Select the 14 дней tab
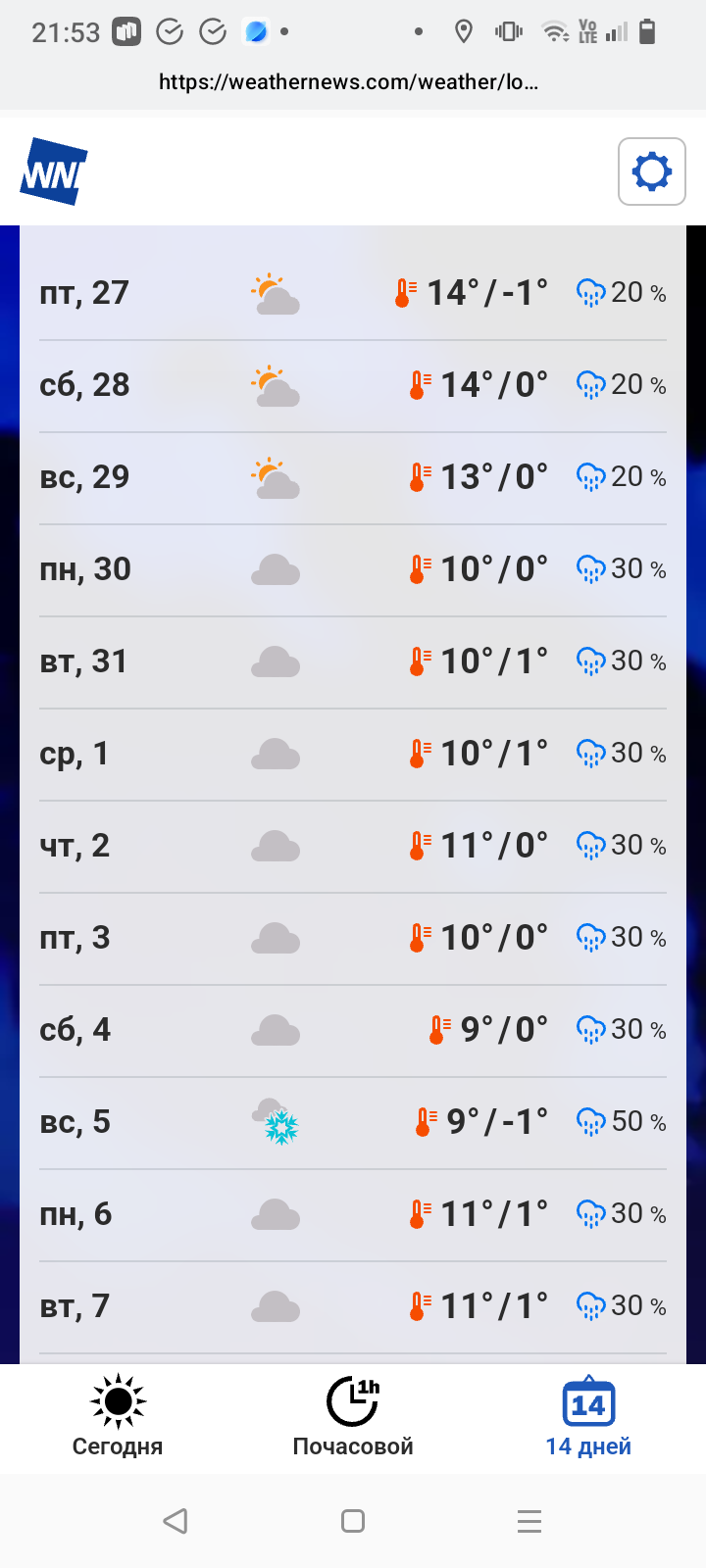Viewport: 706px width, 1568px height. (588, 1417)
